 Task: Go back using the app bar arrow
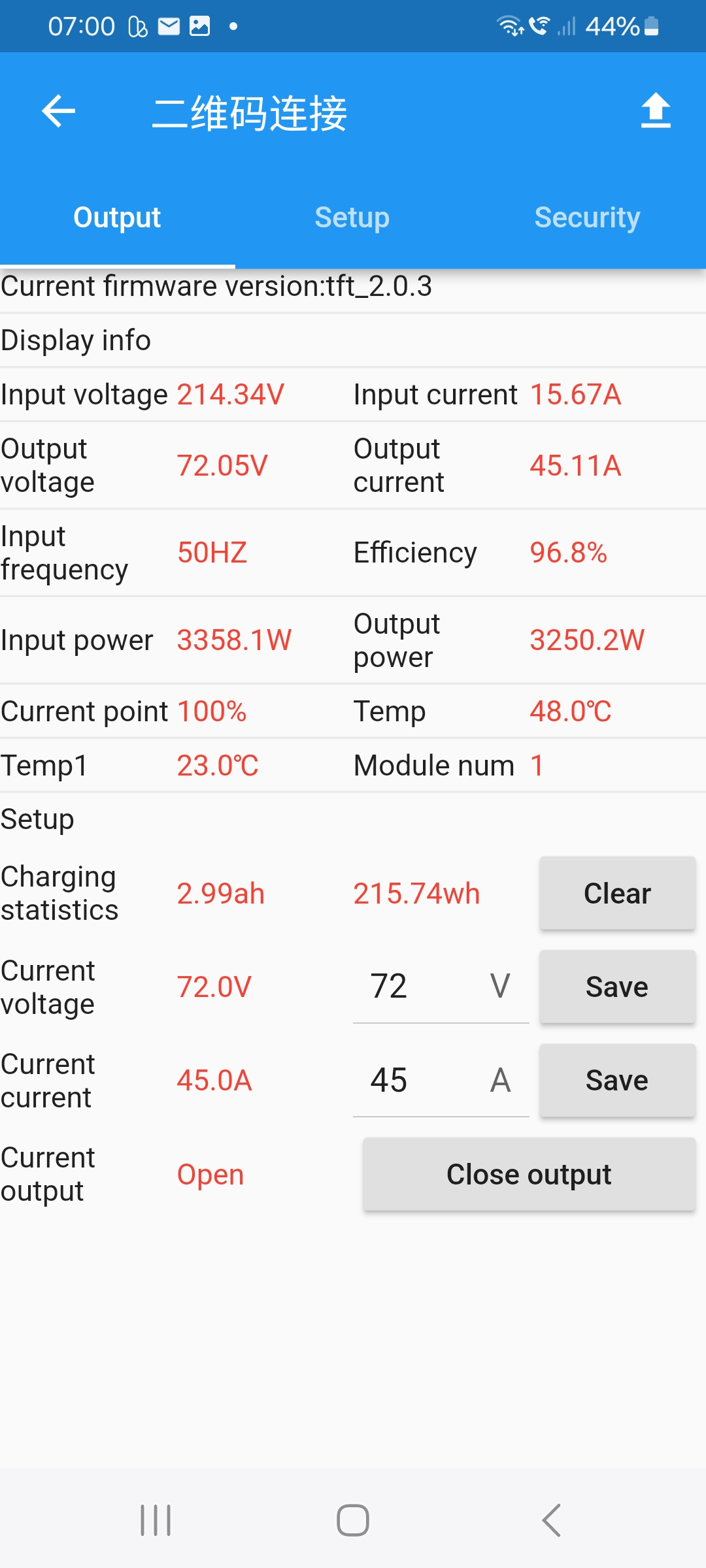point(59,111)
